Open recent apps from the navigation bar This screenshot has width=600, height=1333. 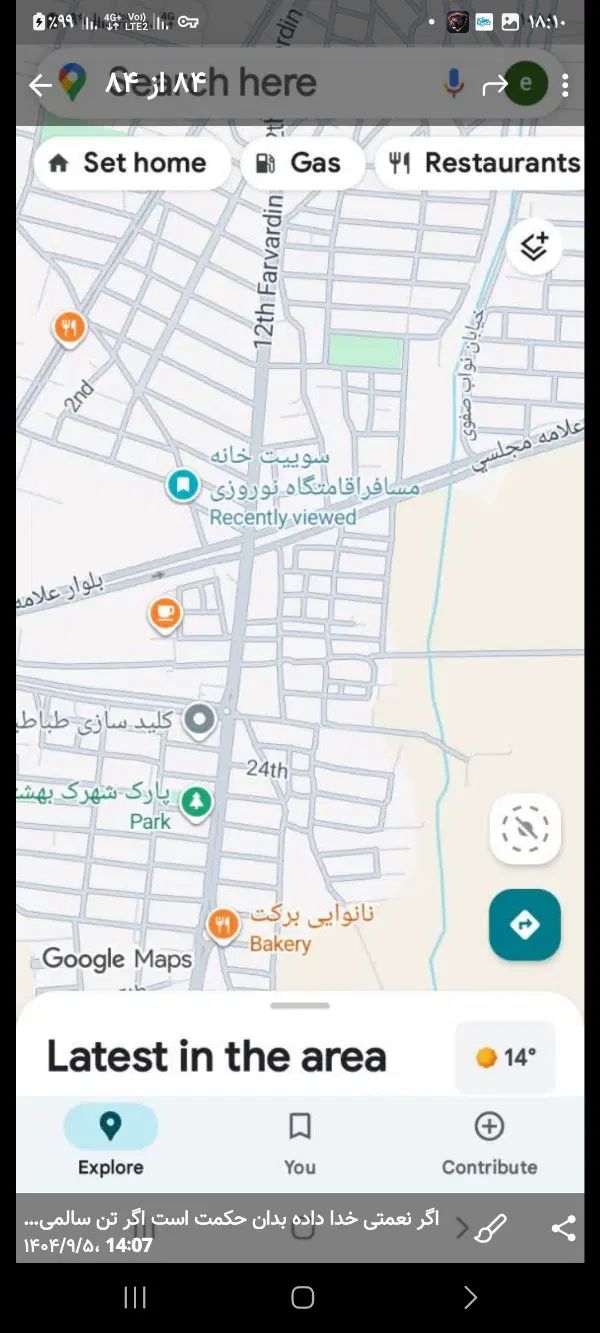135,1298
